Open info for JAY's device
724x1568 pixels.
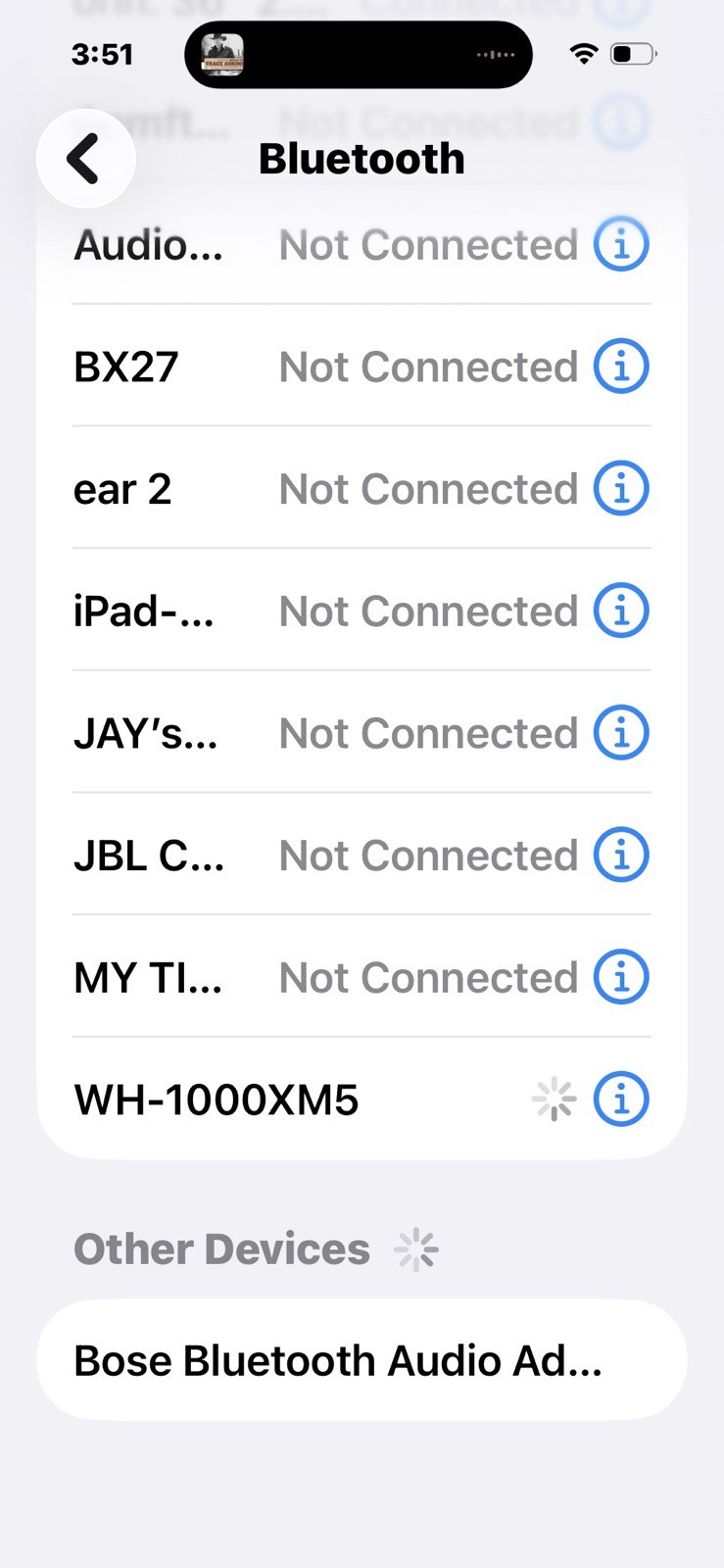[621, 733]
